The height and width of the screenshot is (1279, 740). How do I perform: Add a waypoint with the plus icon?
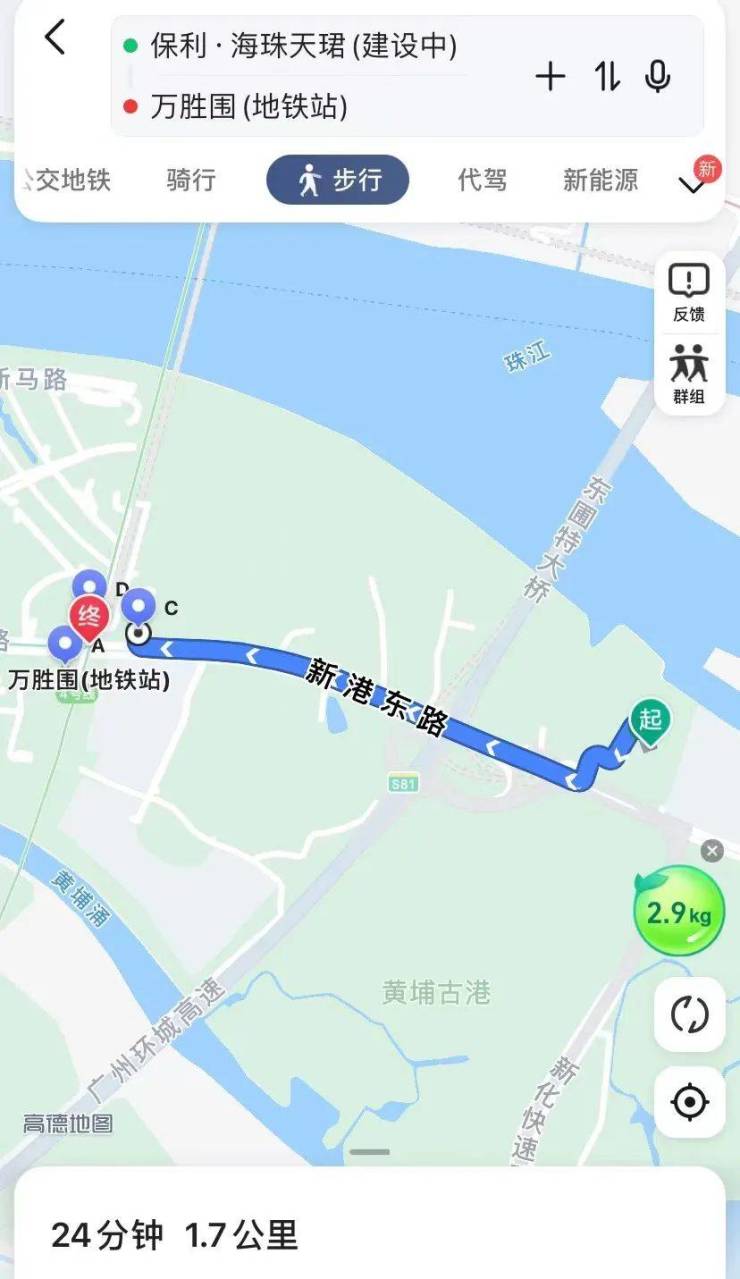point(550,76)
